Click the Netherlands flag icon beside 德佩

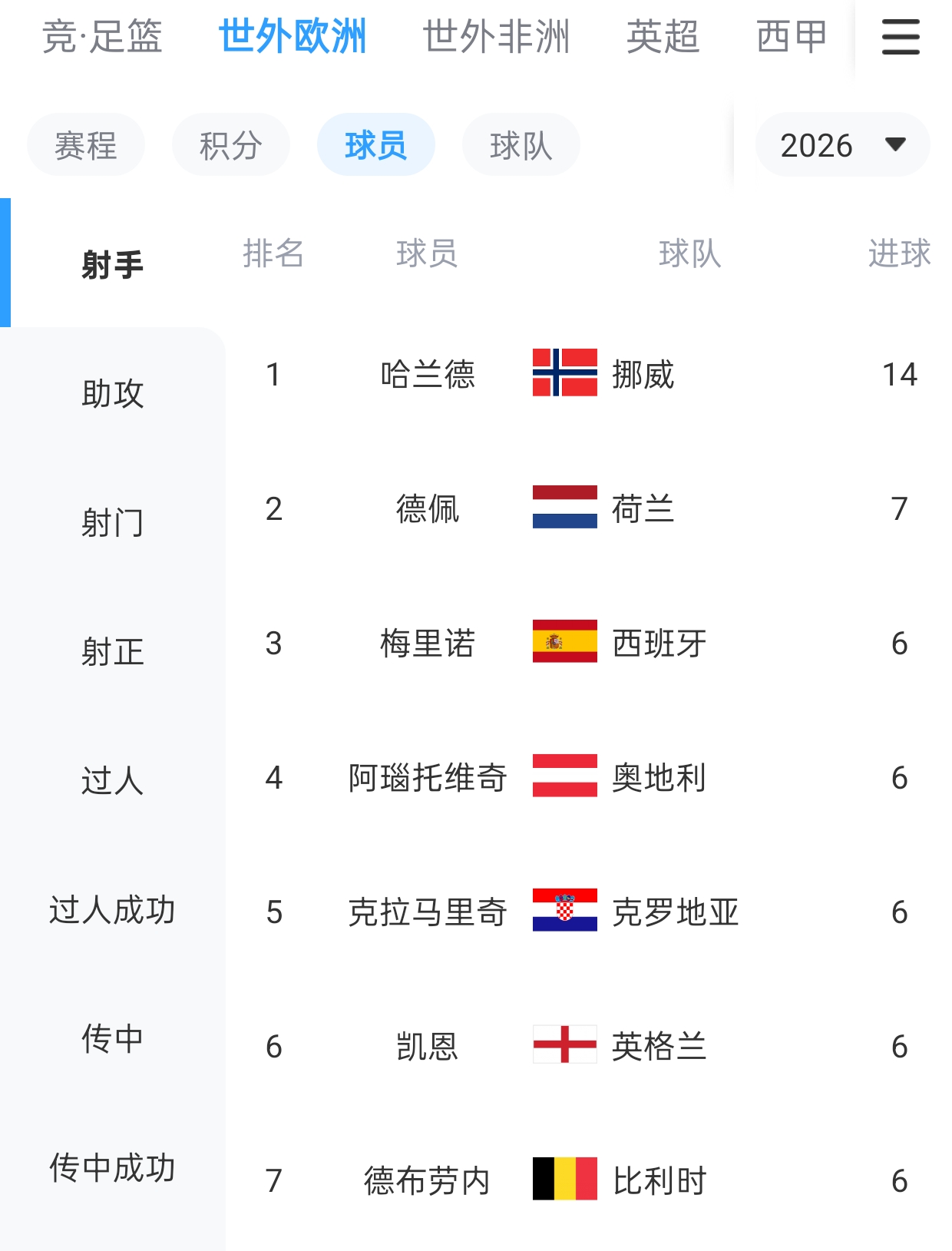coord(564,510)
